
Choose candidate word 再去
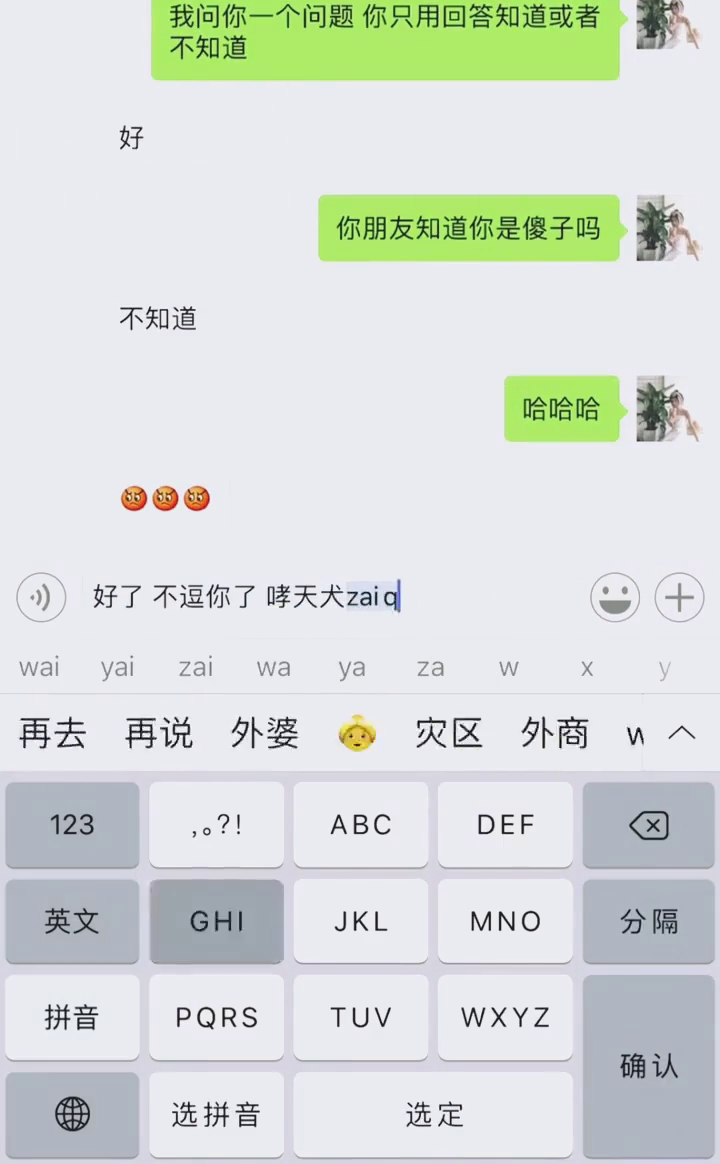[x=52, y=734]
